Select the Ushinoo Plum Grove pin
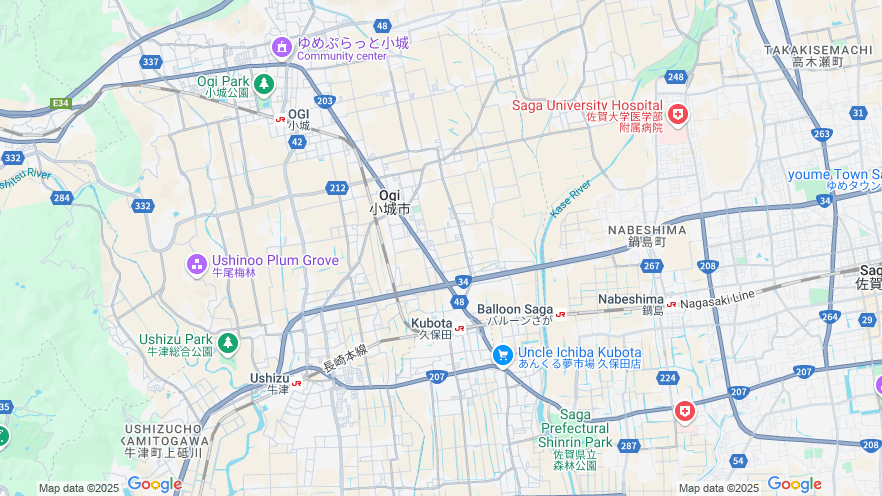 197,265
